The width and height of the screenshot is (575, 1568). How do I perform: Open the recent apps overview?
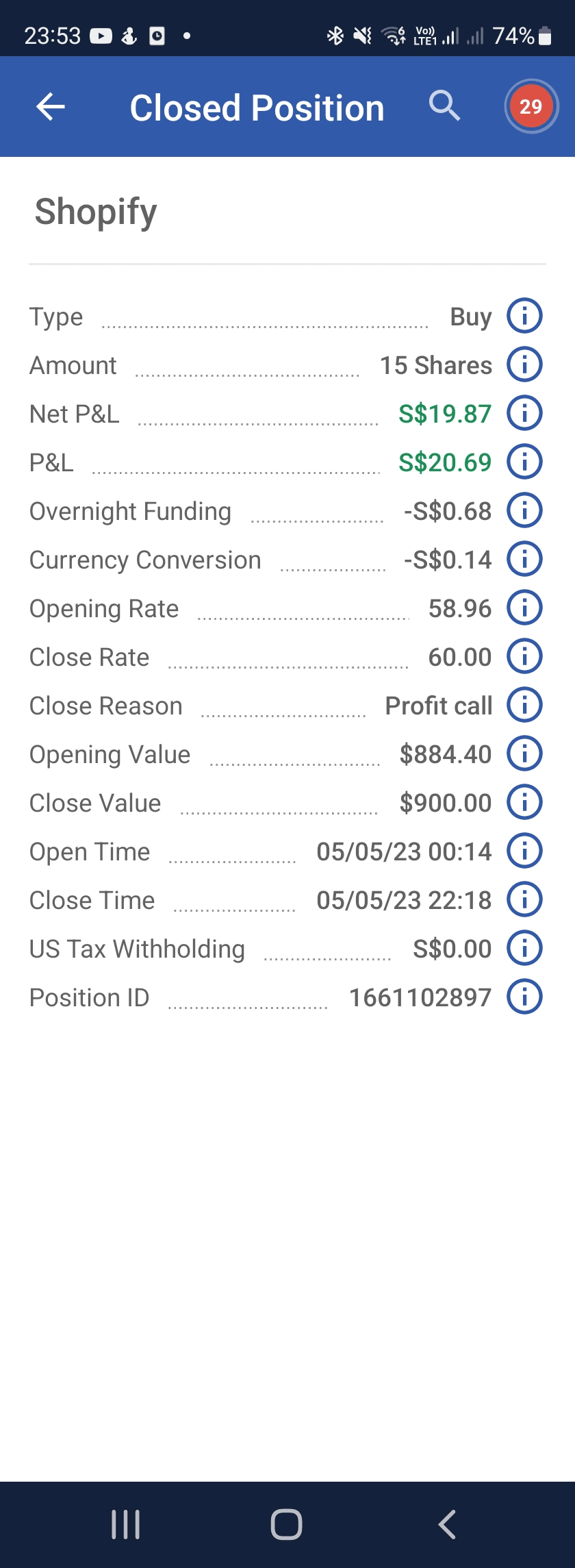tap(126, 1525)
